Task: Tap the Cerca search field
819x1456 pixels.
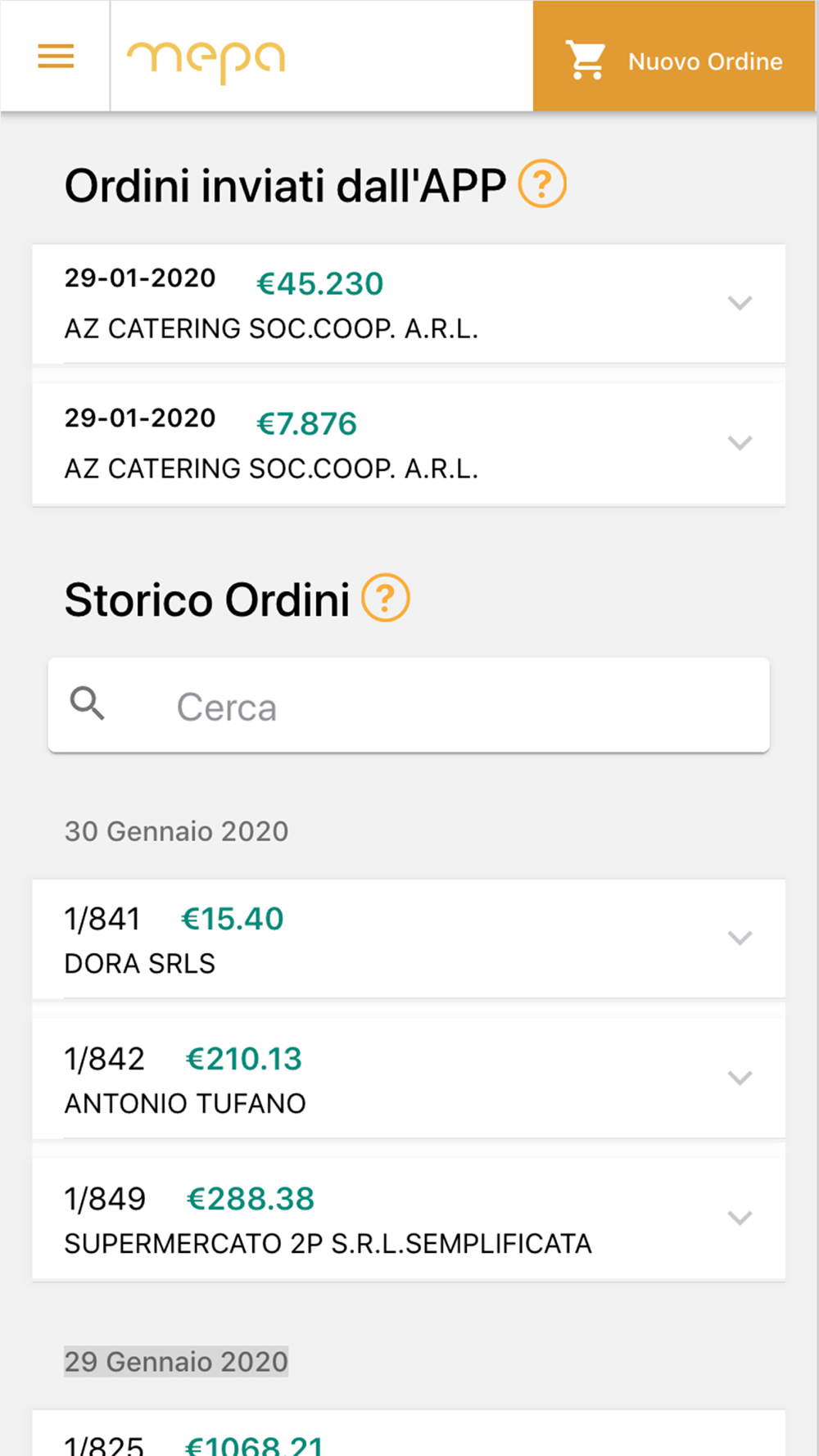Action: click(409, 705)
